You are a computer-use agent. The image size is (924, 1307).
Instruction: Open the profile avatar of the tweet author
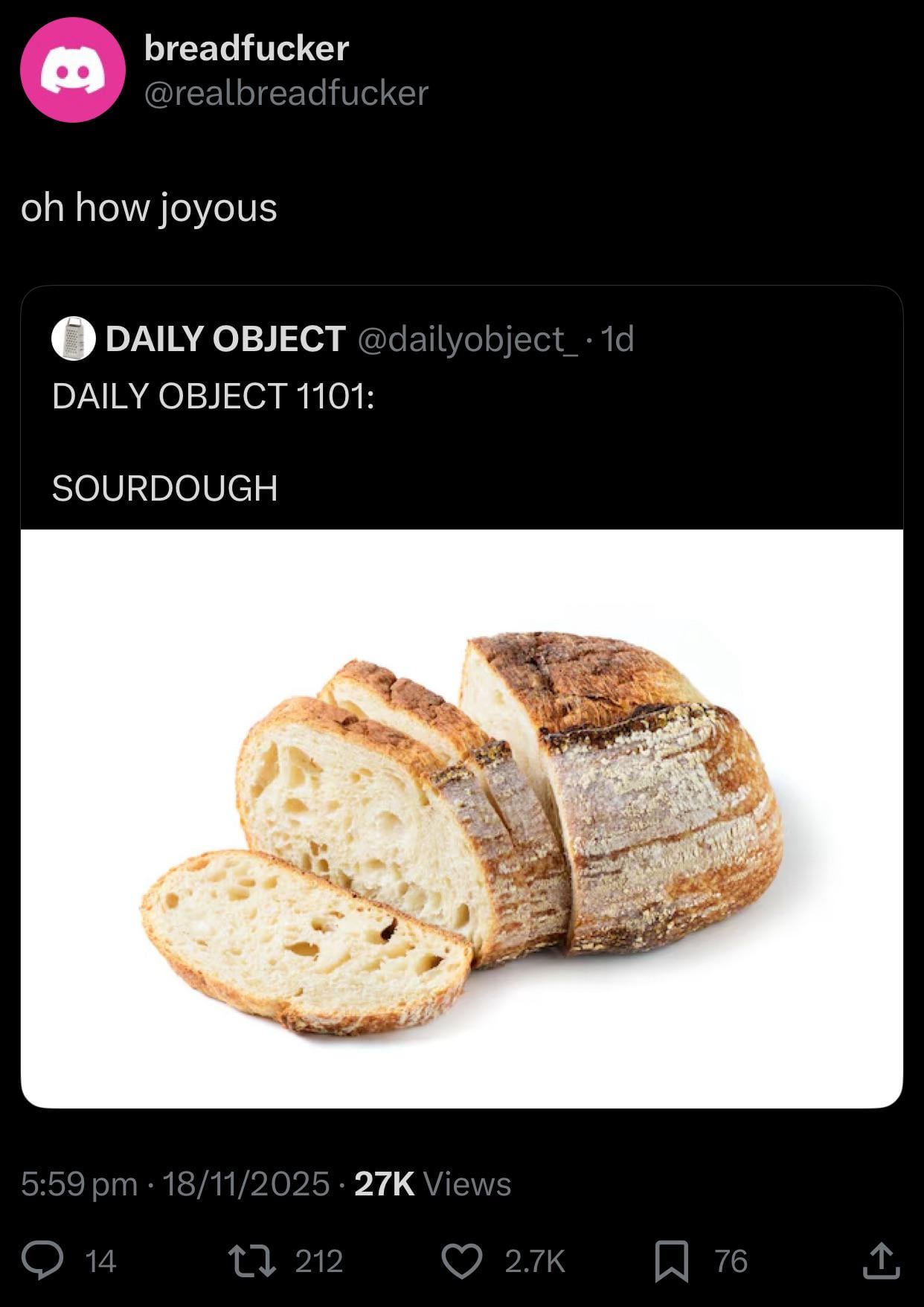tap(72, 70)
